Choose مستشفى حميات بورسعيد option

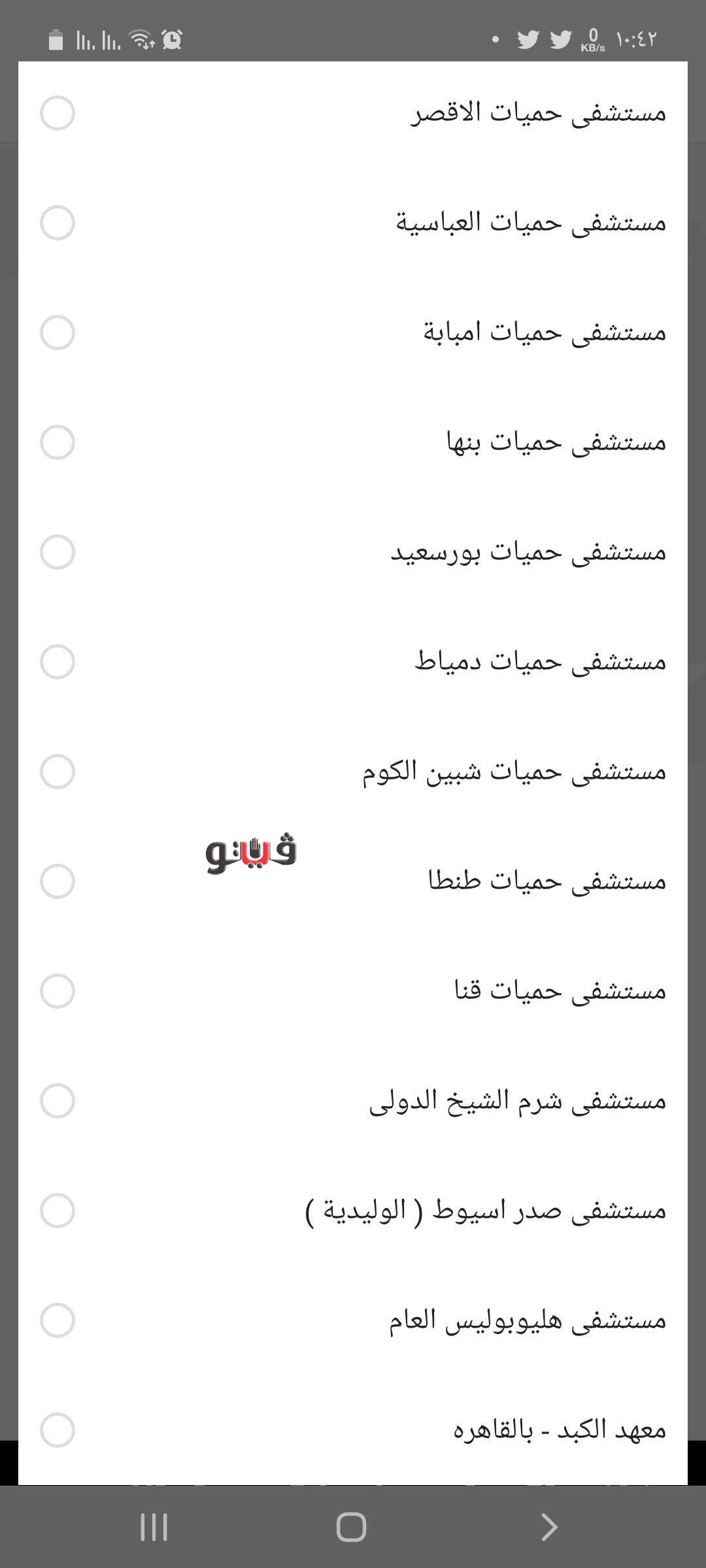point(58,552)
